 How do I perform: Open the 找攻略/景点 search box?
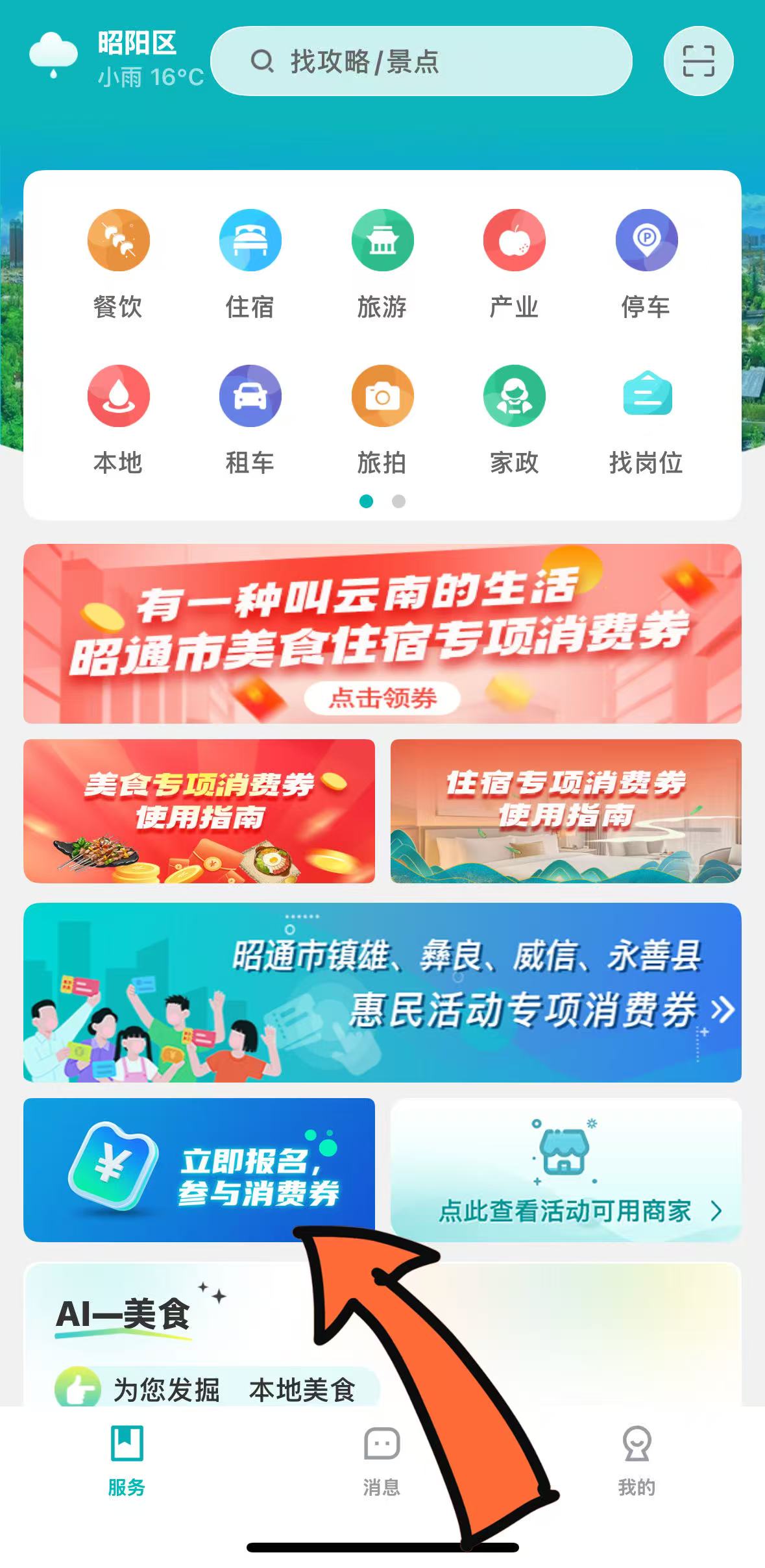(x=422, y=62)
